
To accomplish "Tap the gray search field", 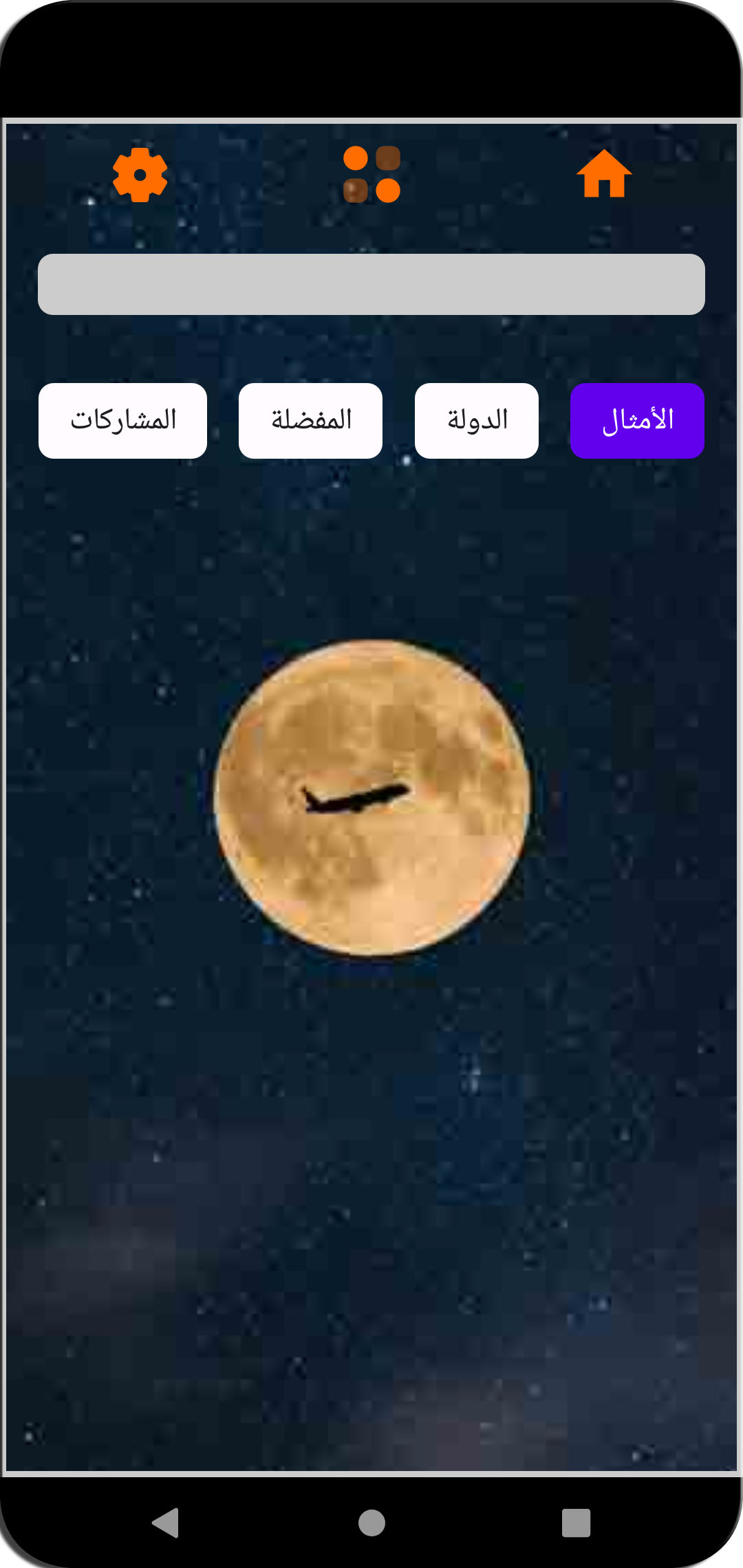I will [x=371, y=284].
